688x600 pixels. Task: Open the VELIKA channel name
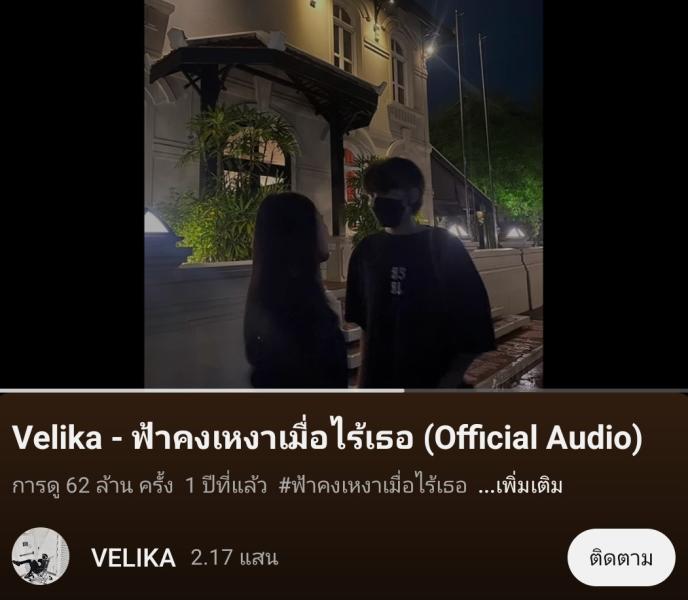133,558
